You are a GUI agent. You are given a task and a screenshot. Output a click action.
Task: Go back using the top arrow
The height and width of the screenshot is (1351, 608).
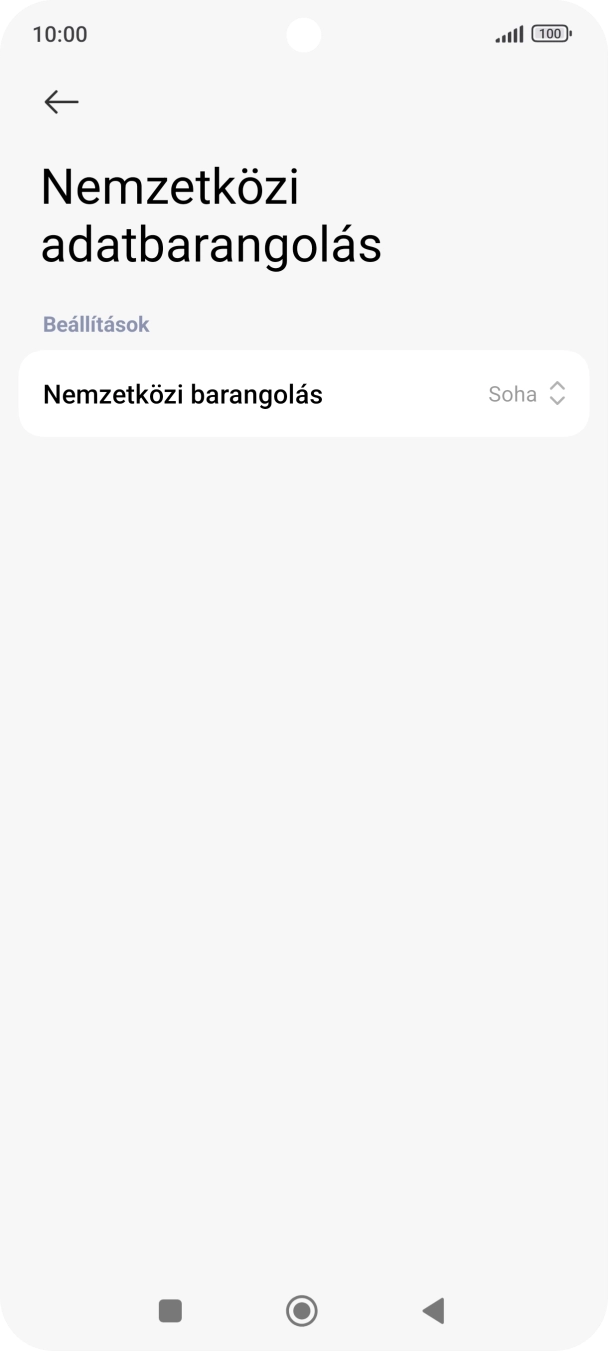click(x=61, y=101)
